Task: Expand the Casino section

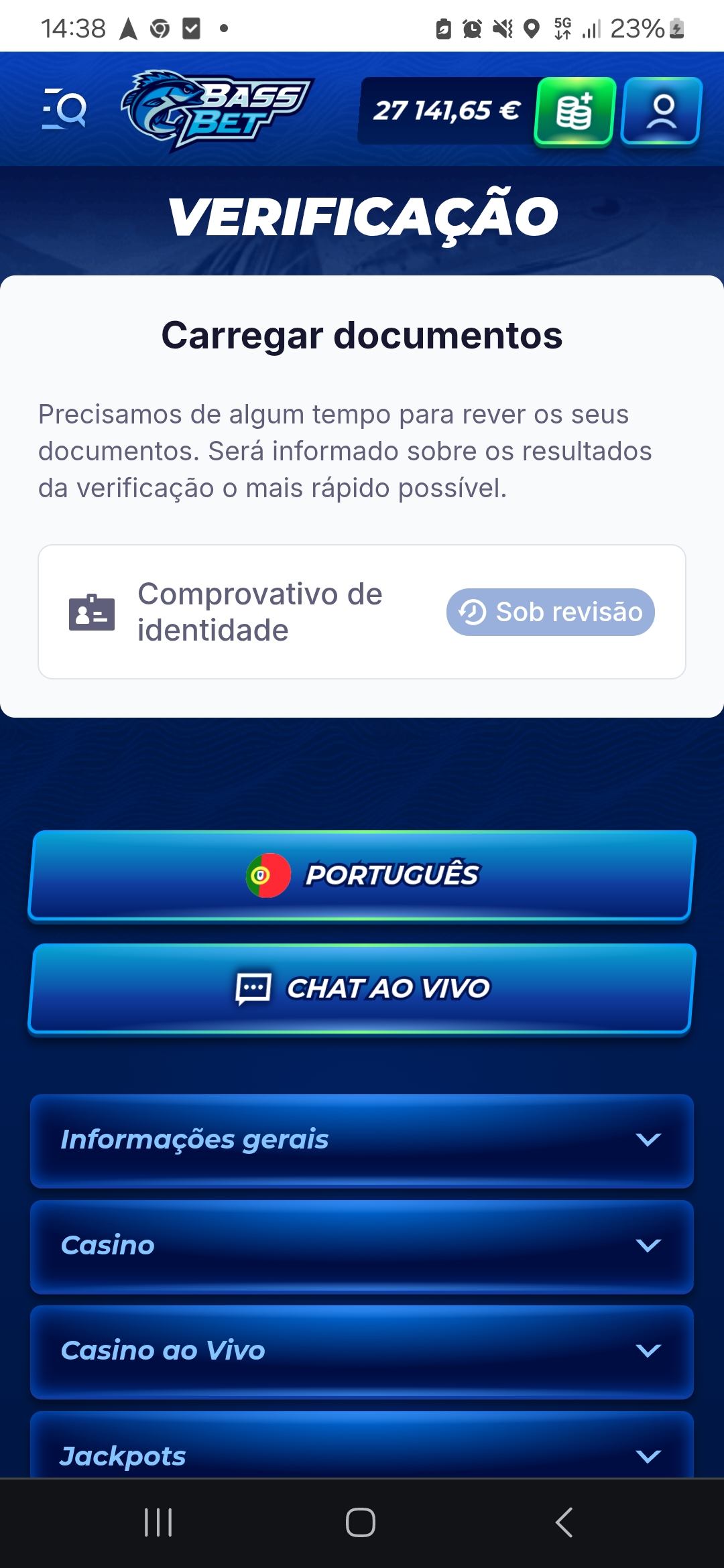Action: [362, 1245]
